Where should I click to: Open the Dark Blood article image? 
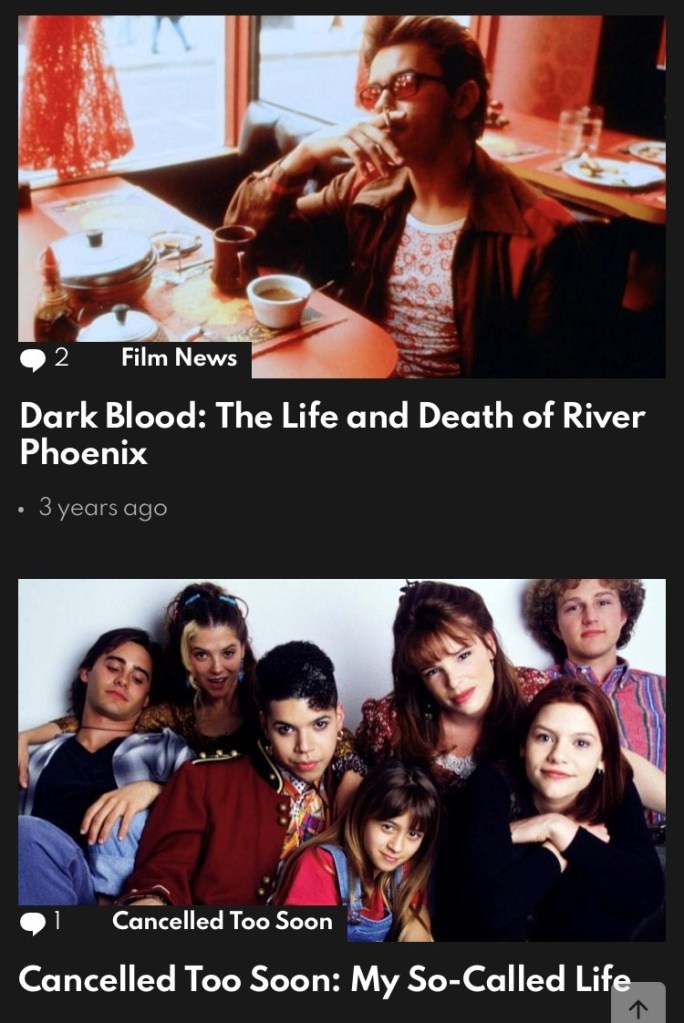pyautogui.click(x=341, y=180)
